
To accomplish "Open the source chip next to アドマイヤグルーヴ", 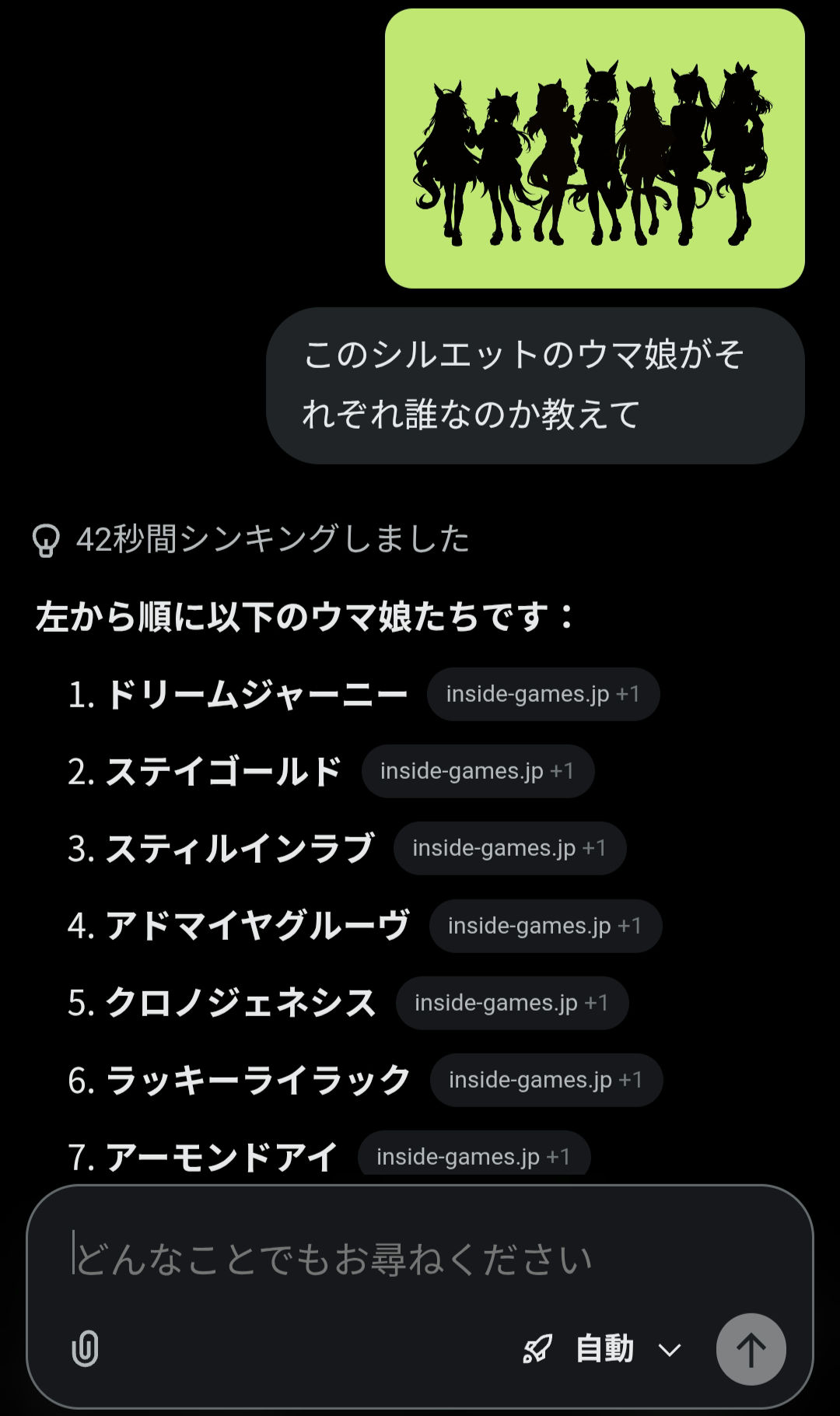I will coord(545,925).
